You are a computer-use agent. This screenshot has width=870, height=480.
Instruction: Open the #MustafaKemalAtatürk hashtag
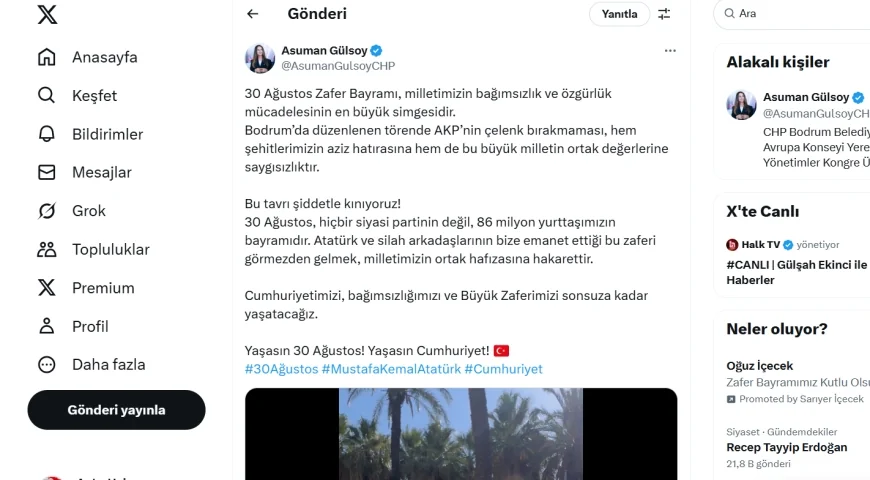(x=391, y=369)
